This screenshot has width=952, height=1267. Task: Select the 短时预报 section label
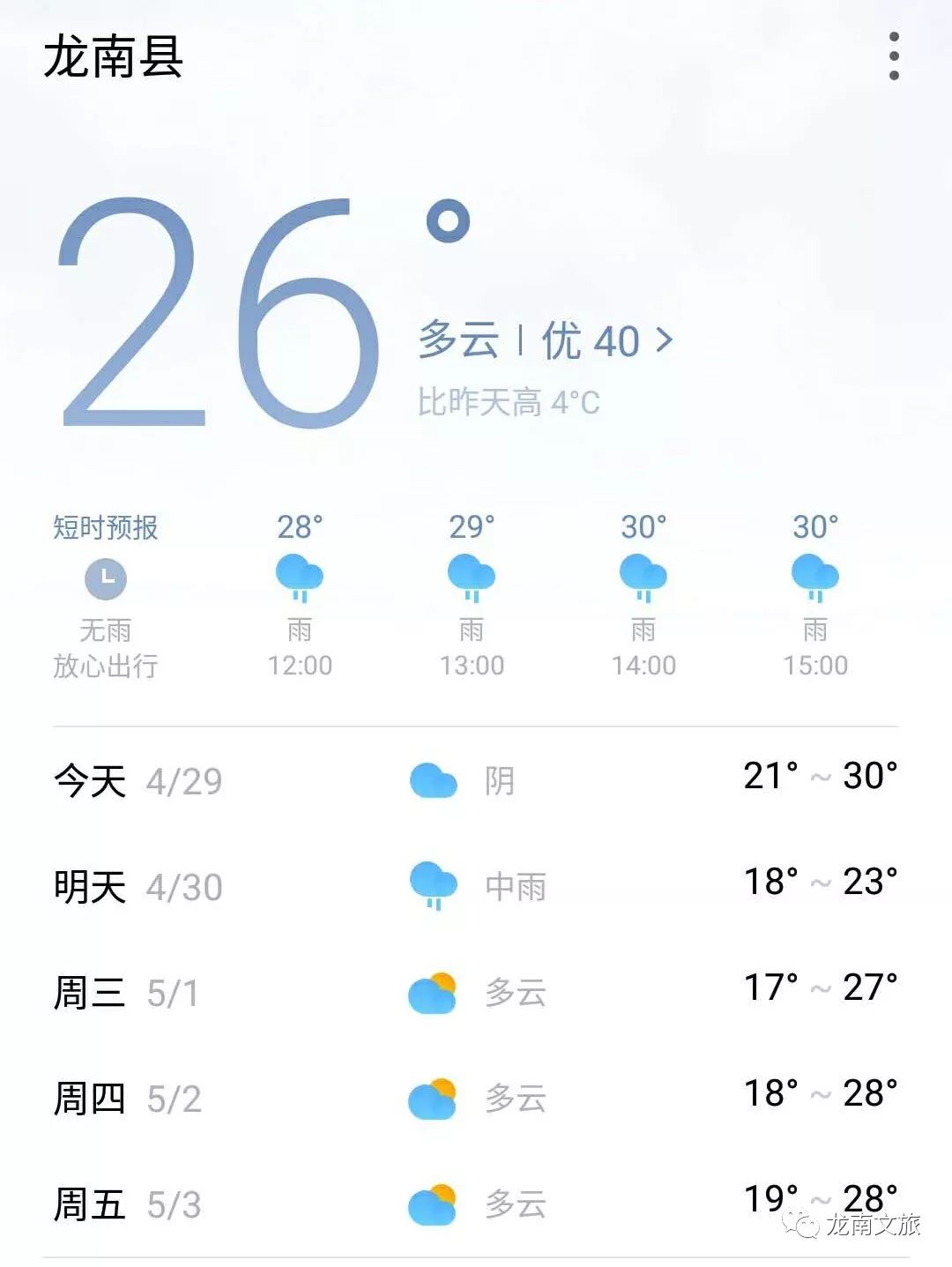(x=106, y=527)
